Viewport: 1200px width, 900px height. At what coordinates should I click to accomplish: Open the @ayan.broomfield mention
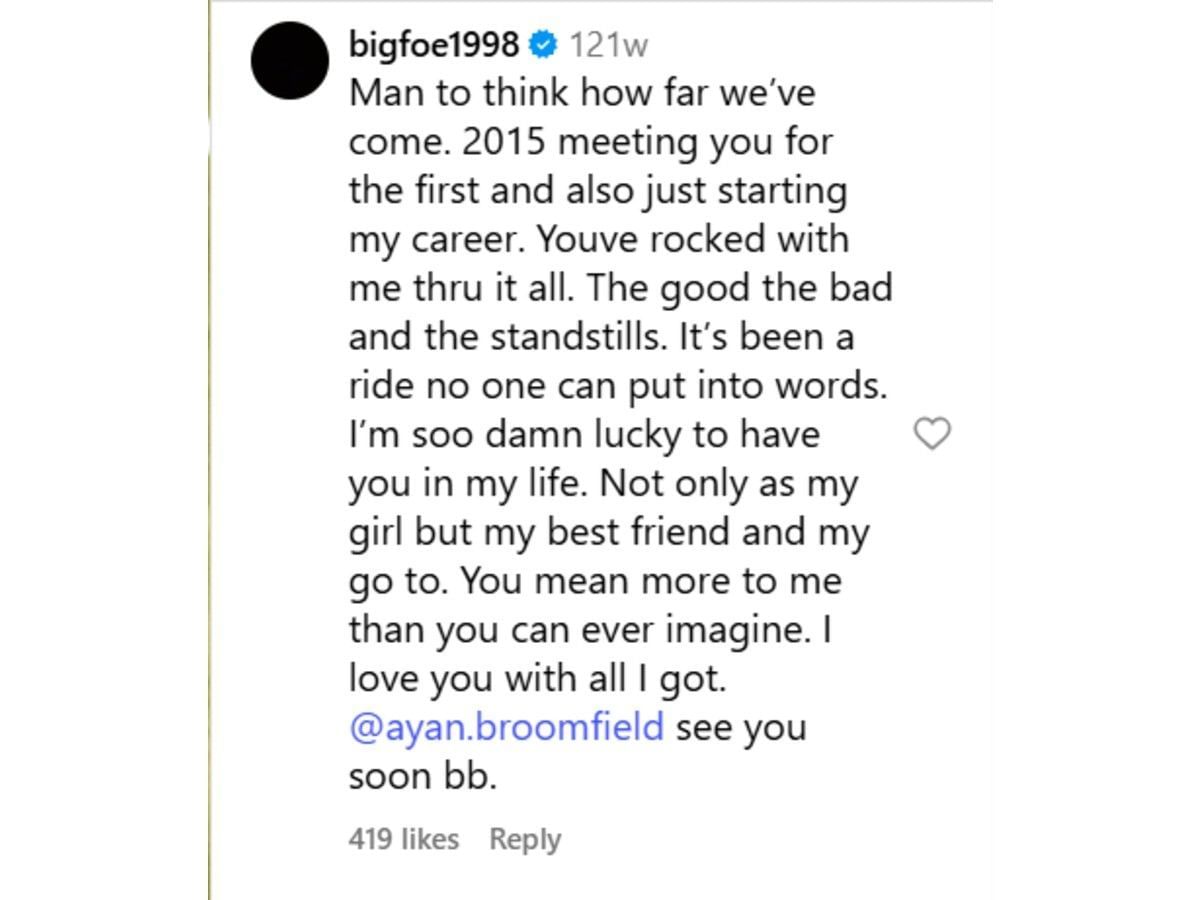click(x=506, y=727)
